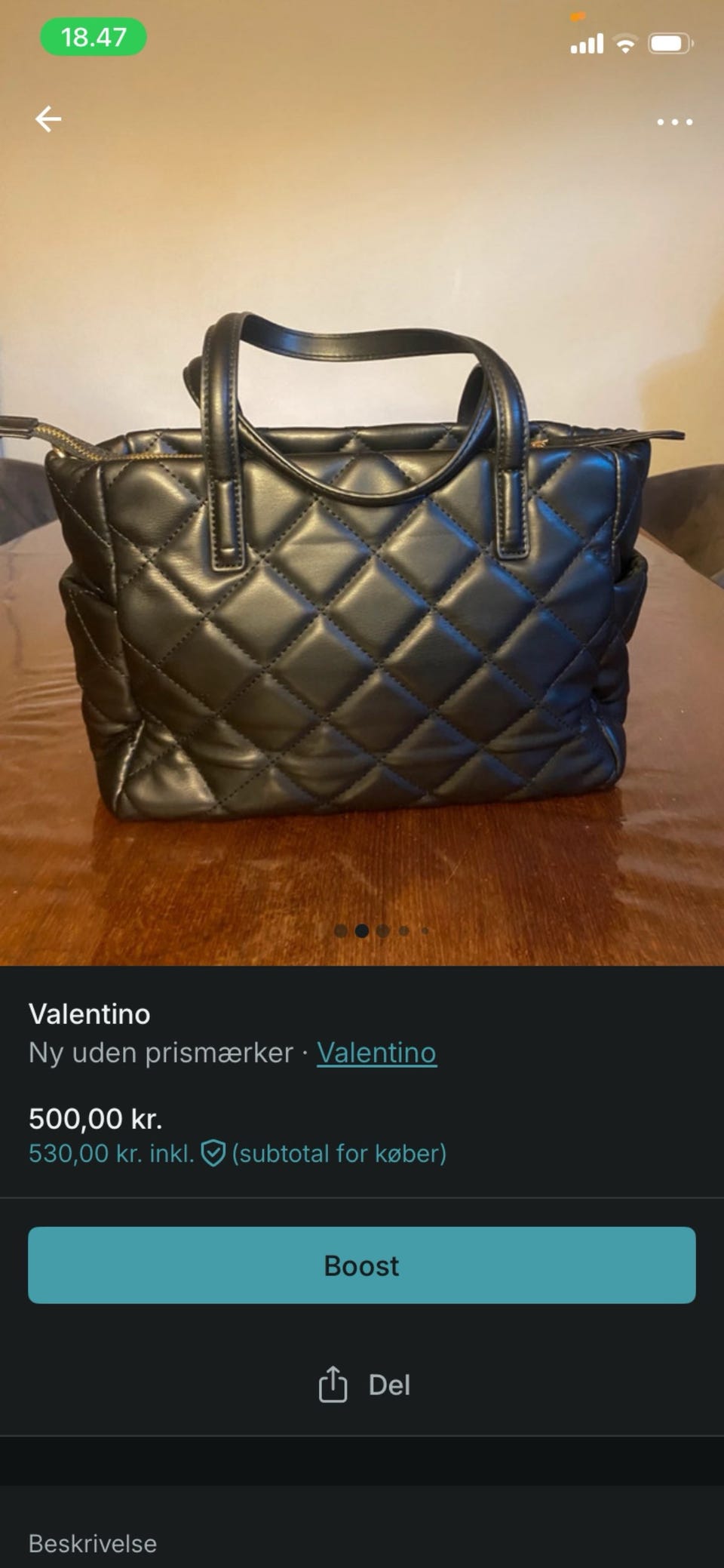Open the three-dot options menu
The width and height of the screenshot is (724, 1568).
click(x=673, y=121)
